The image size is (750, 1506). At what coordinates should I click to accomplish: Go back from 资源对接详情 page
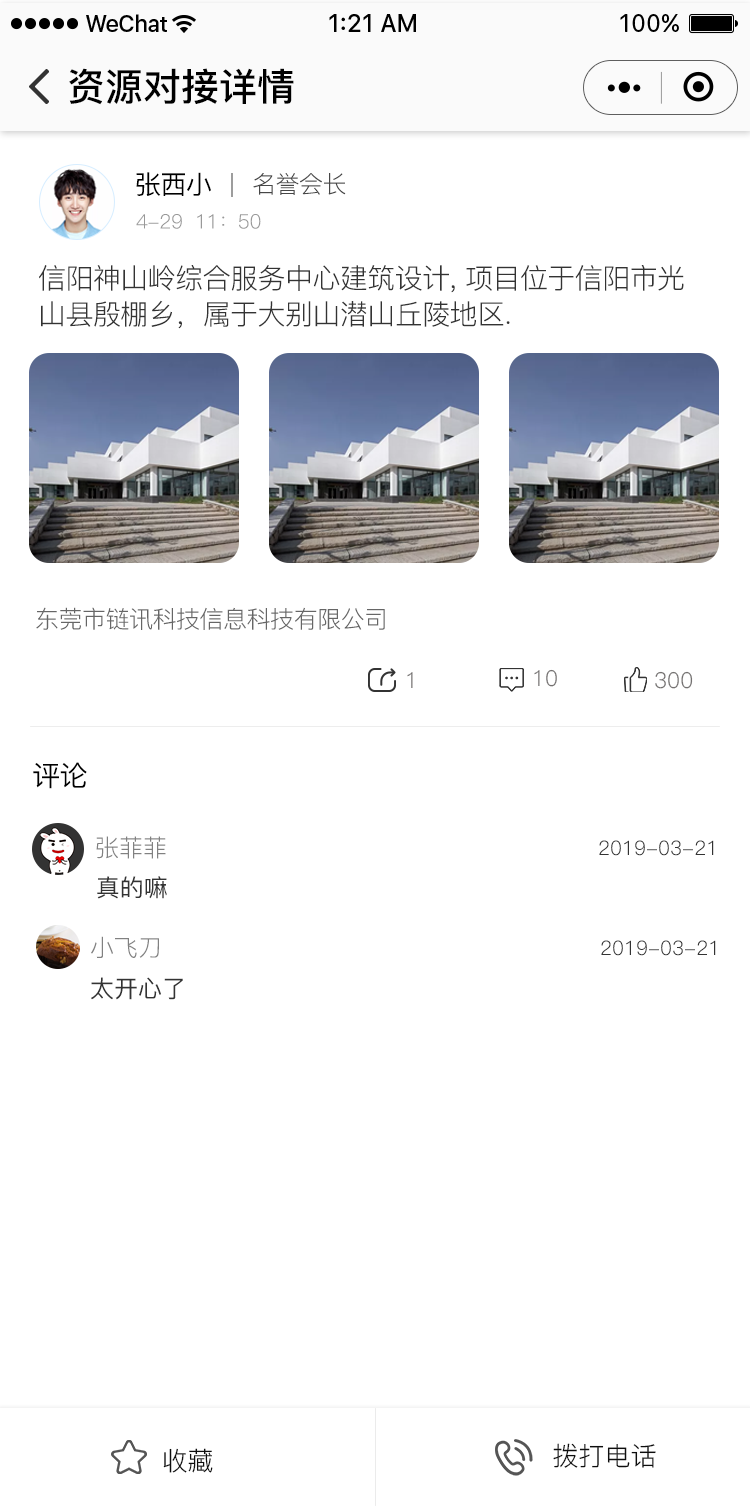pos(39,87)
